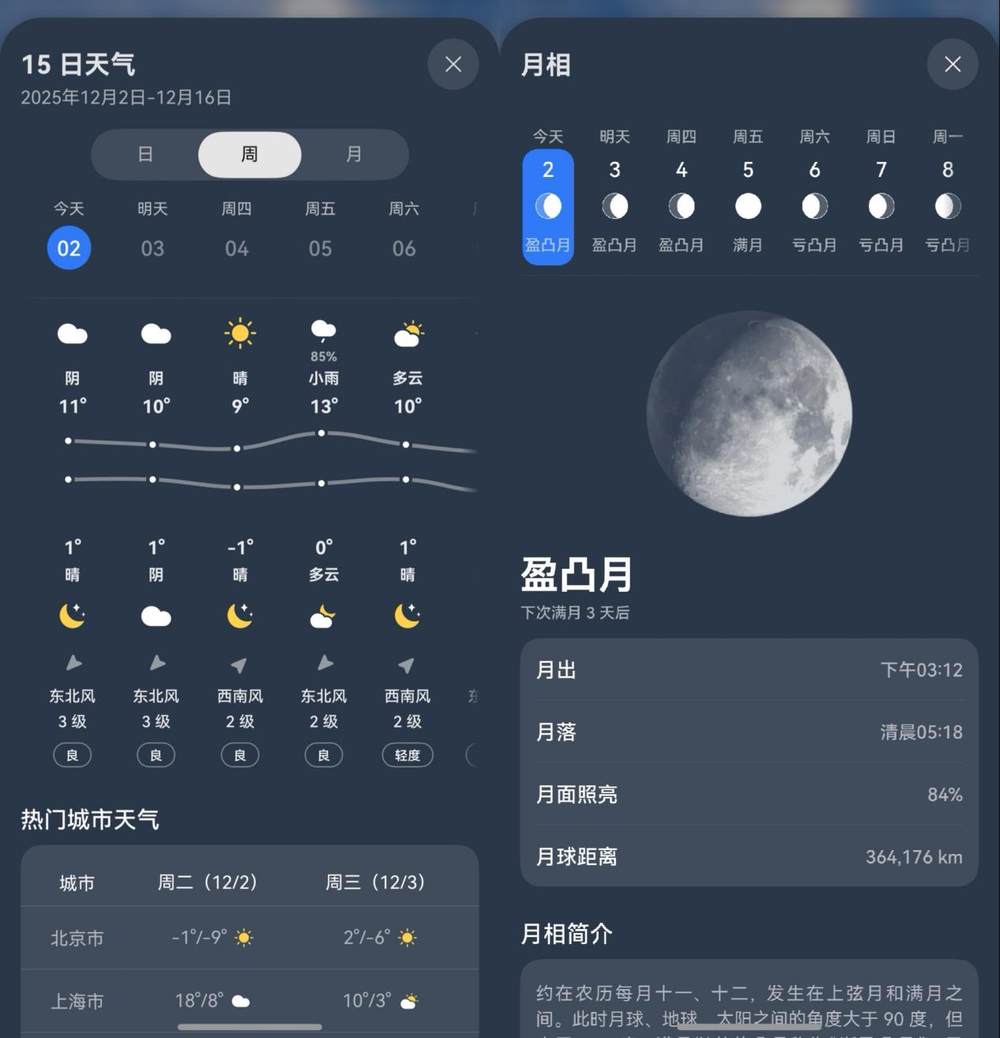The image size is (1000, 1038).
Task: Switch to the 周 view tab
Action: coord(249,155)
